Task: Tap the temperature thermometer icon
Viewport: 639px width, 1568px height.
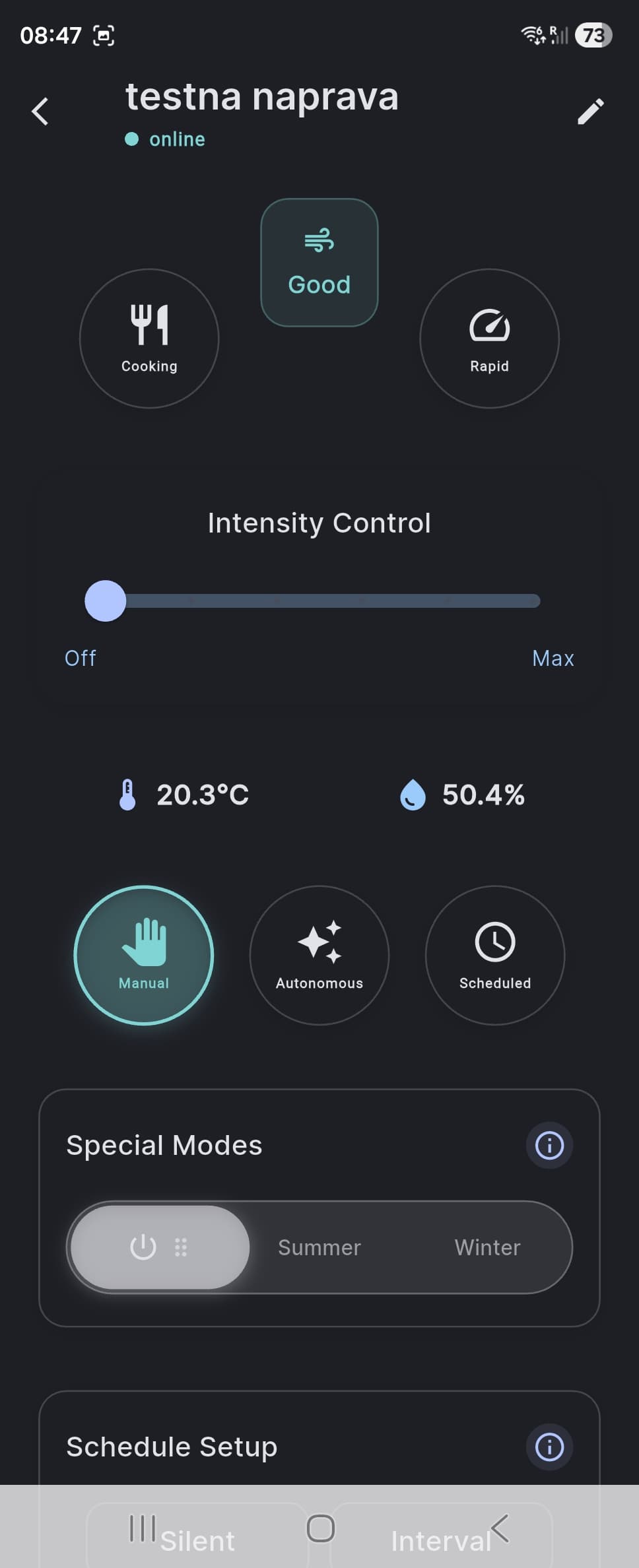Action: click(x=127, y=795)
